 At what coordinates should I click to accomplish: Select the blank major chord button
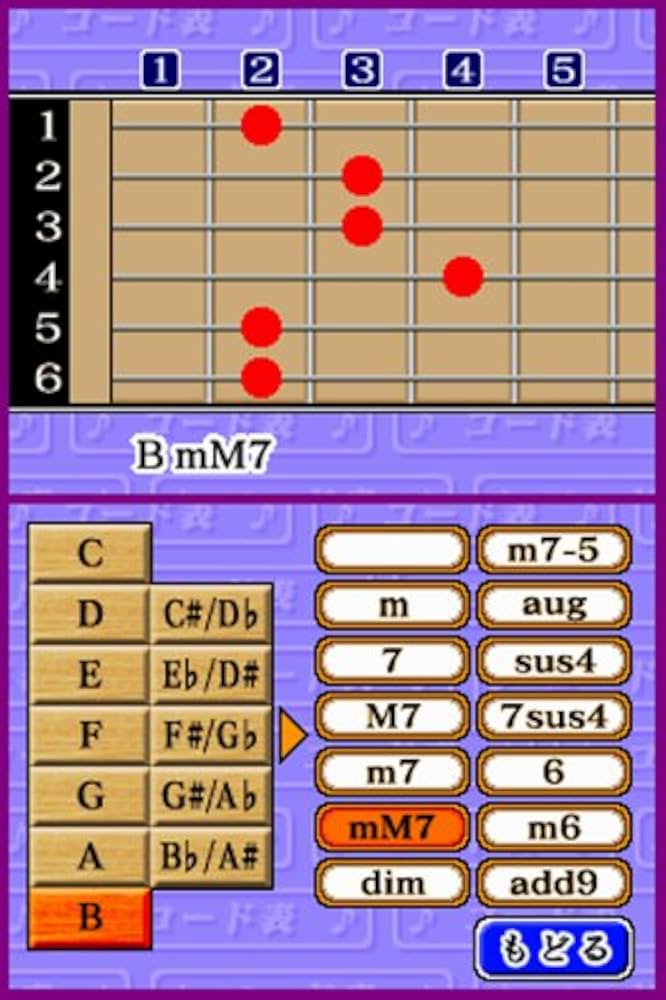click(392, 549)
